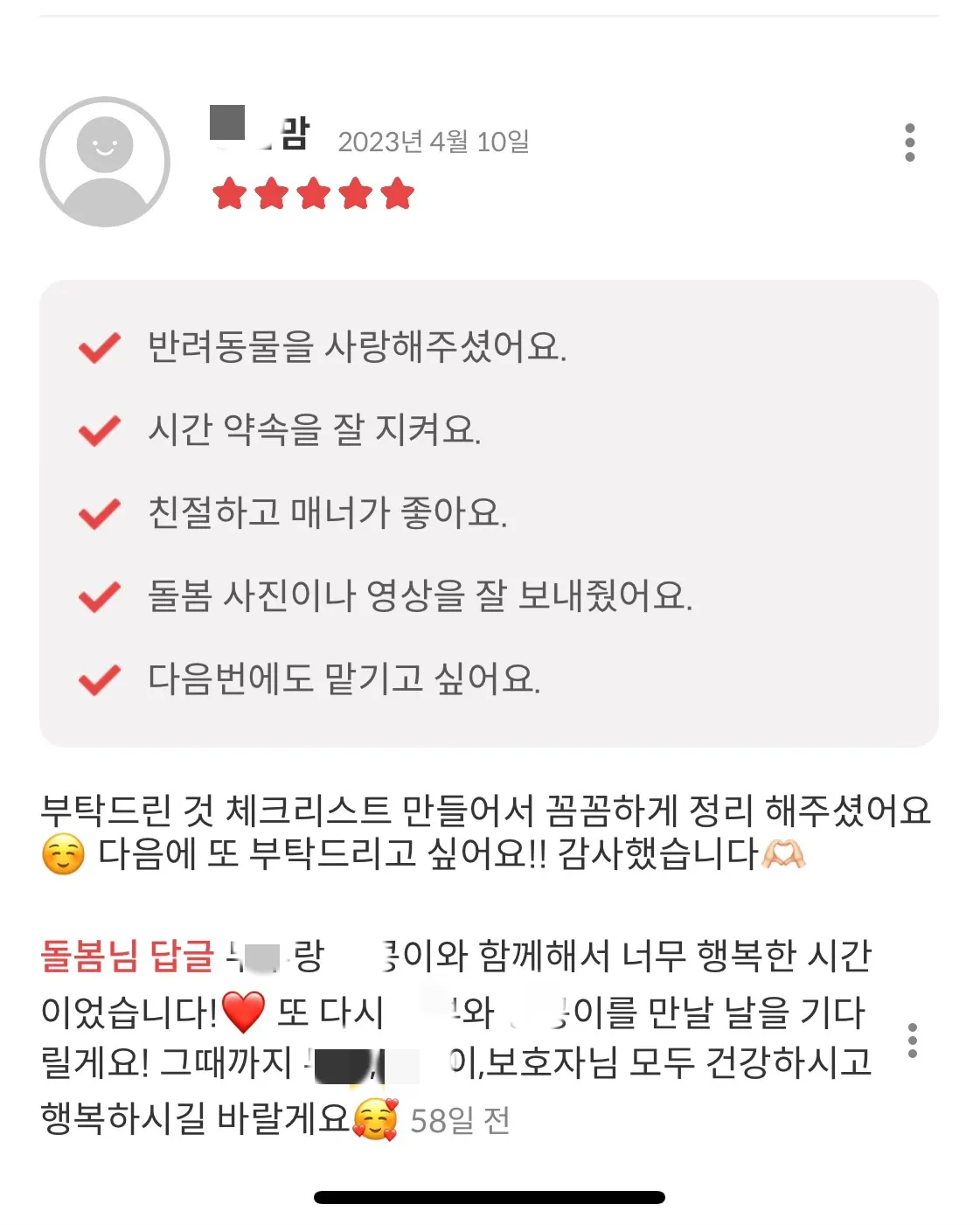Click the reviewer profile avatar icon
This screenshot has width=980, height=1225.
(104, 163)
